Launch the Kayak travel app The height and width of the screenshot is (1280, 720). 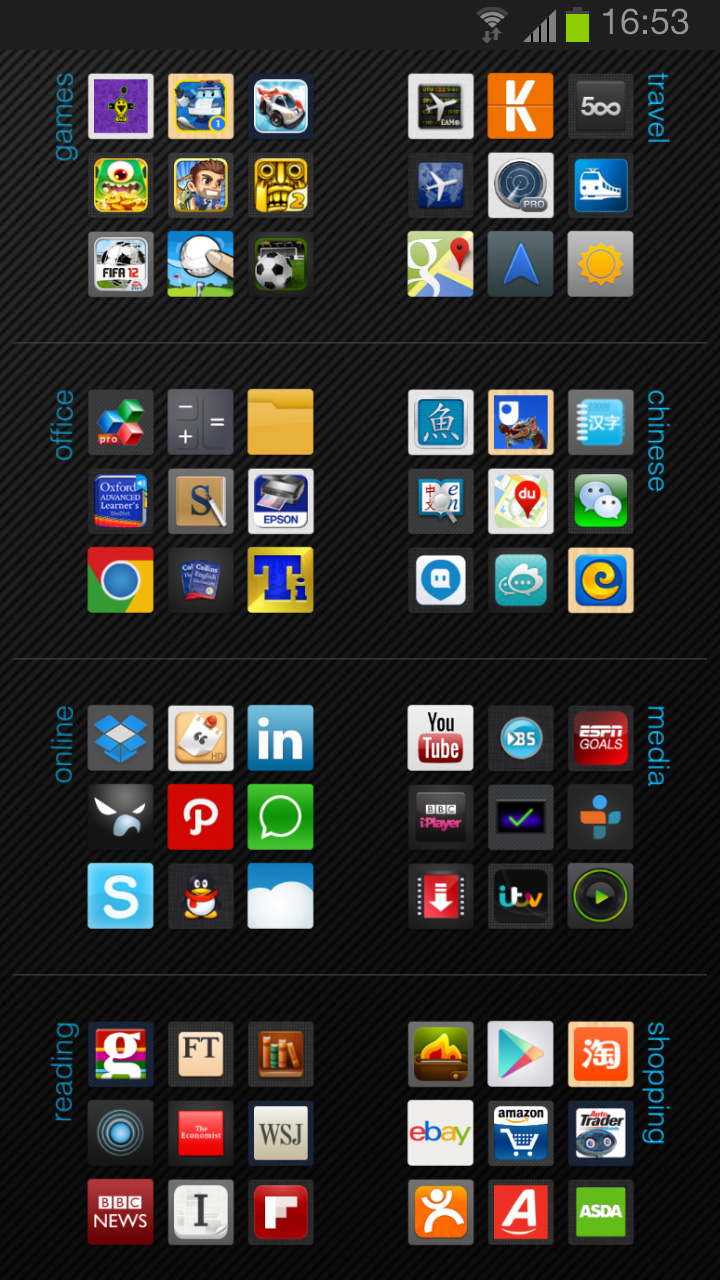click(x=520, y=106)
